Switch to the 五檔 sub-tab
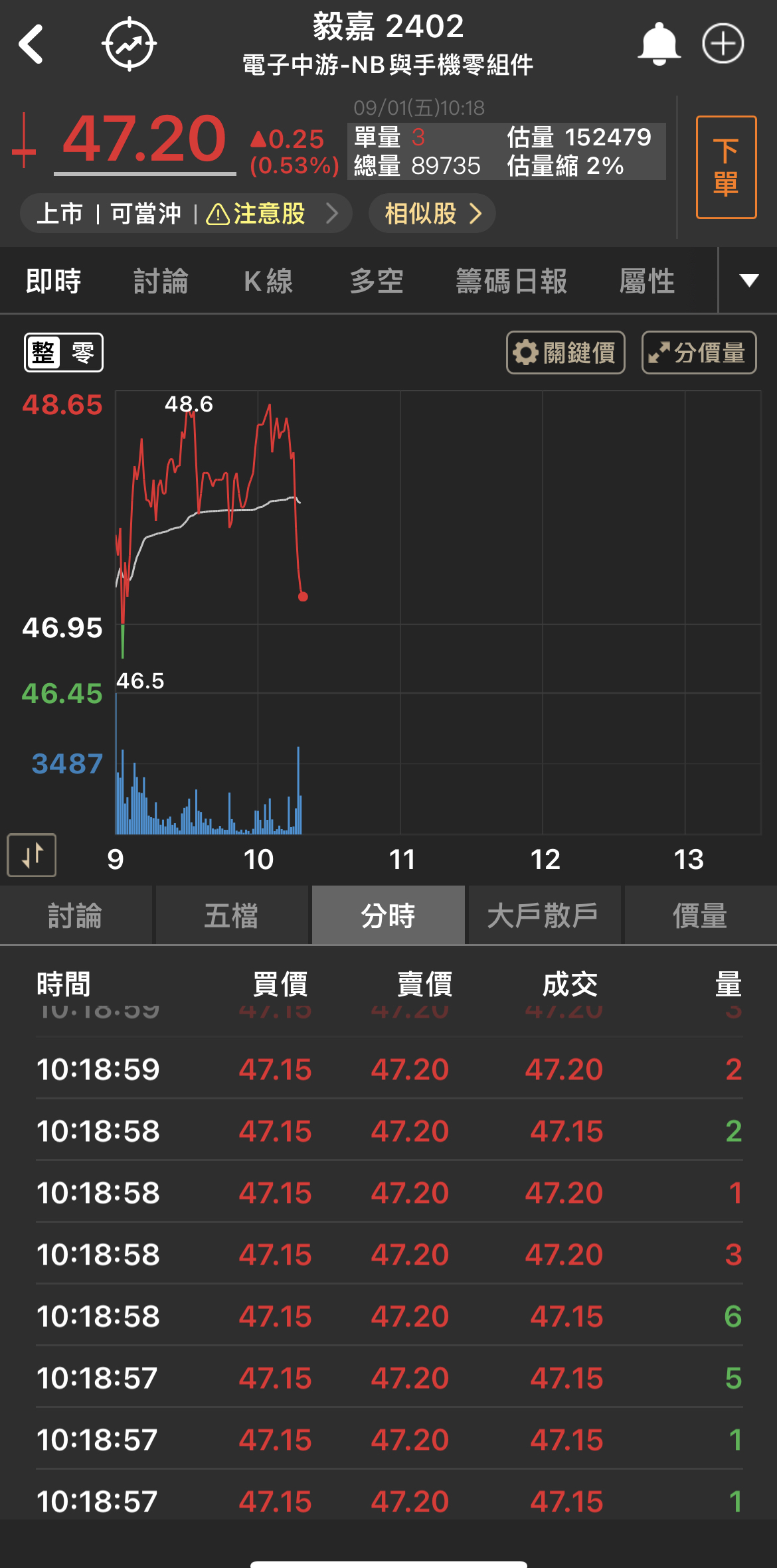The image size is (777, 1568). [231, 915]
